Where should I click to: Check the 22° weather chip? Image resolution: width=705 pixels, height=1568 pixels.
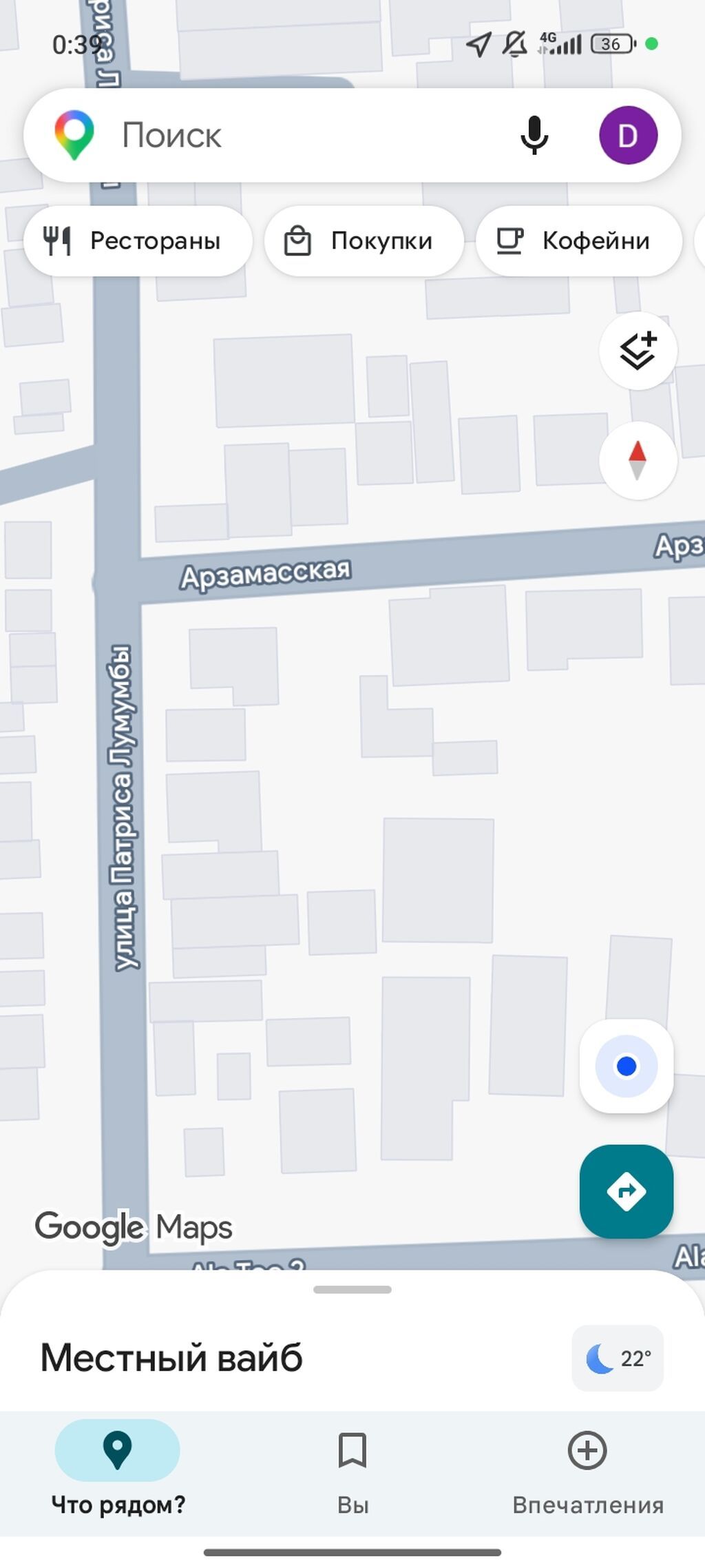[x=618, y=1358]
